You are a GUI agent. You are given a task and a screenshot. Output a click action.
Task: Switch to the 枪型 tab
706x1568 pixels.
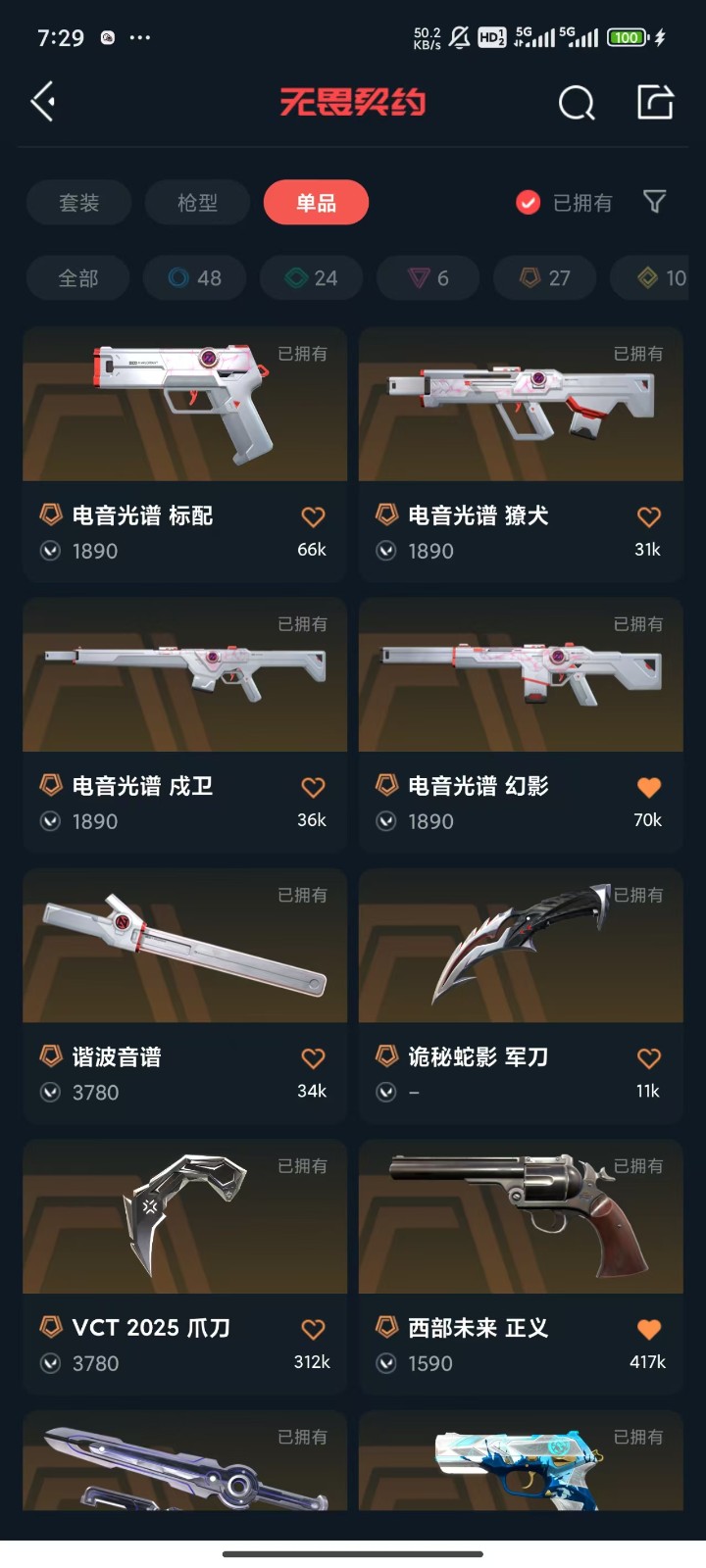click(x=197, y=203)
